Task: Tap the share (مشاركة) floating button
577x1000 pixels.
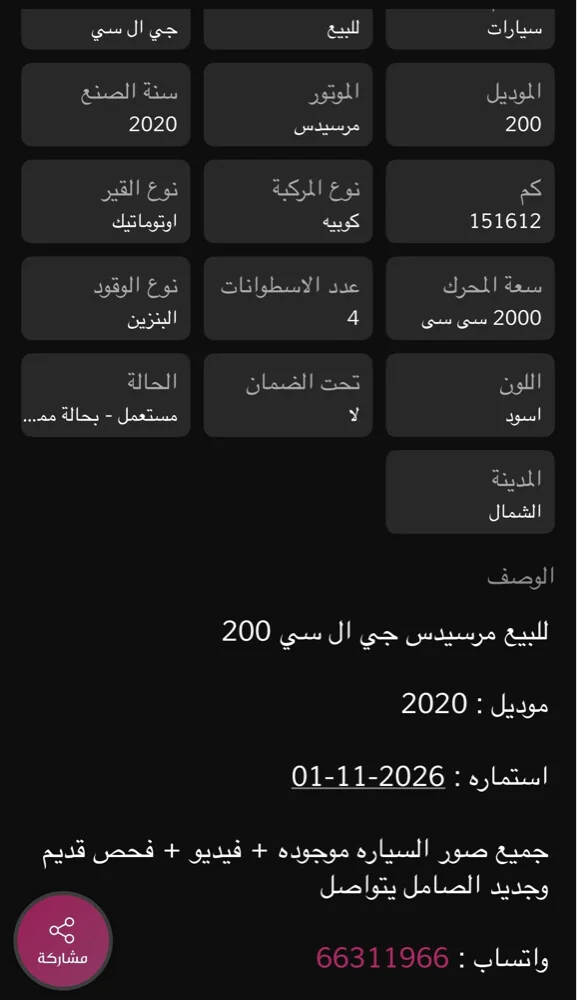Action: 62,941
